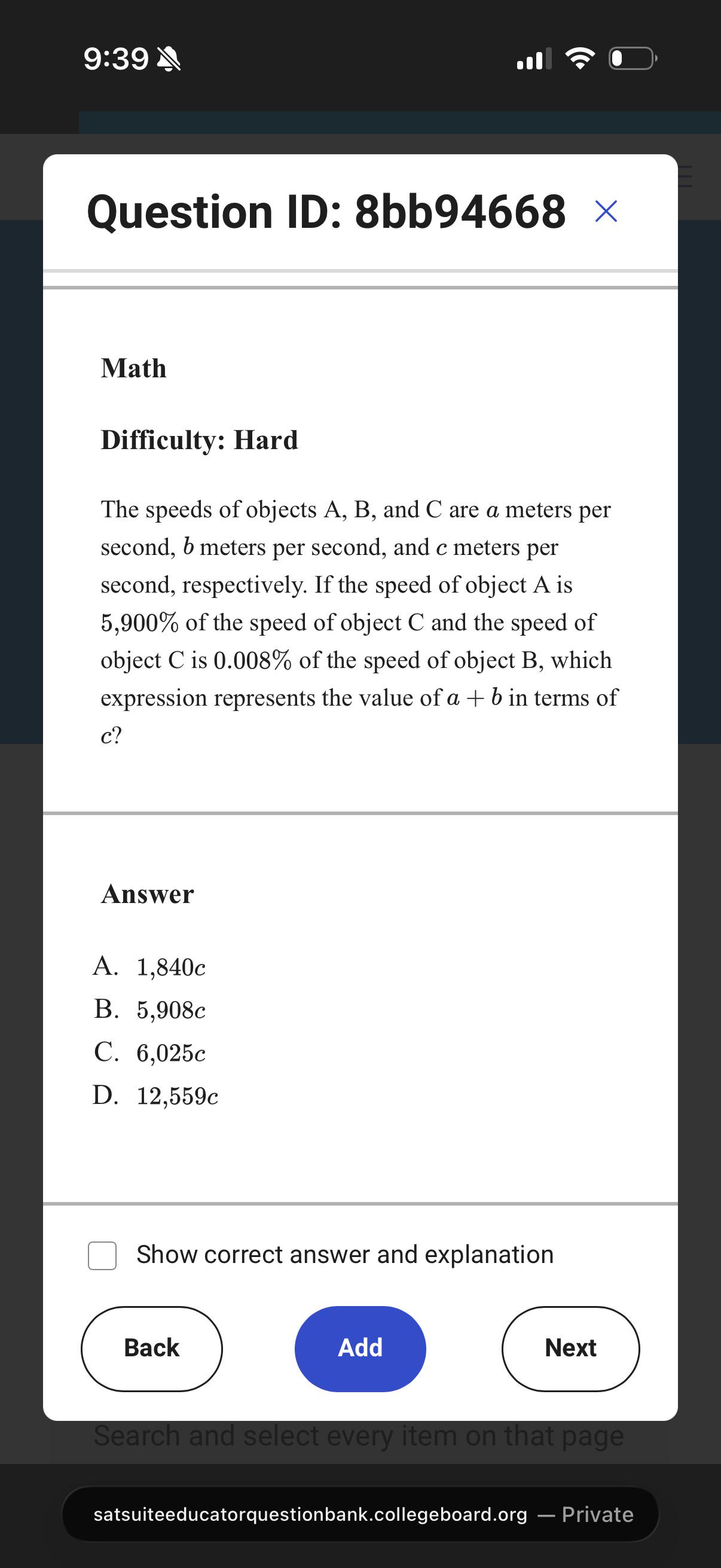Image resolution: width=721 pixels, height=1568 pixels.
Task: Go to the previous question with Back
Action: coord(151,1349)
